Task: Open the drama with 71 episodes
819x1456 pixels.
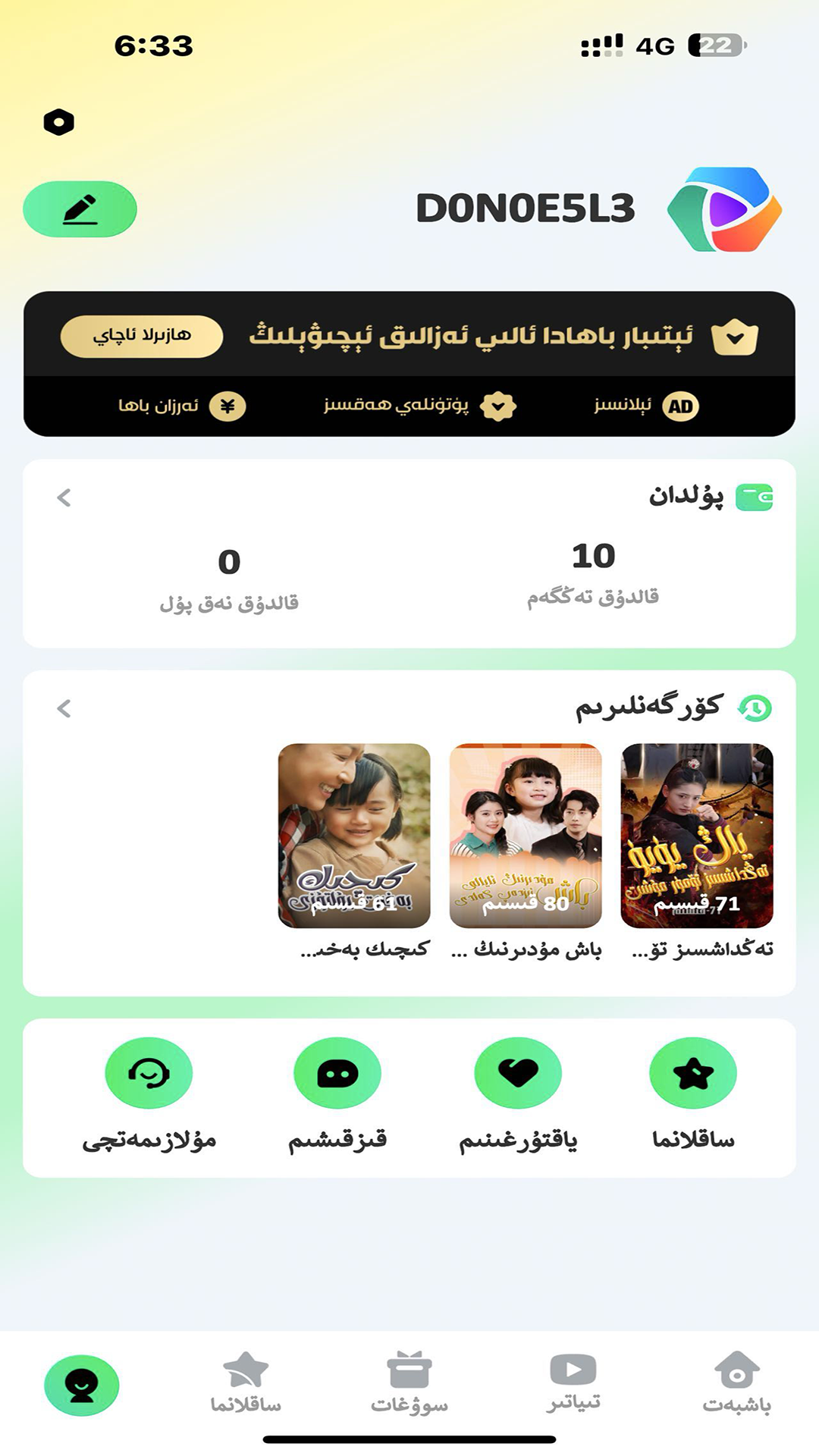Action: [x=697, y=835]
